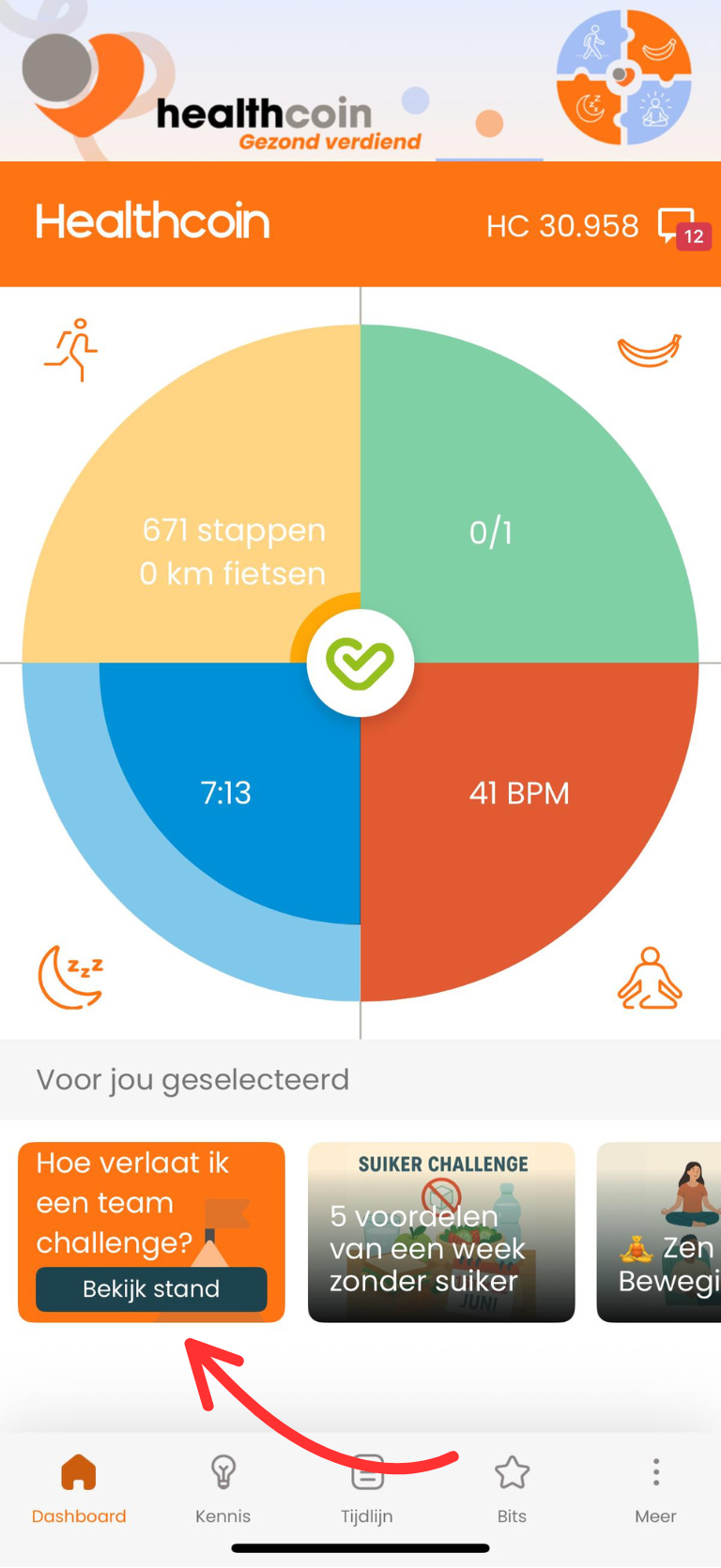721x1568 pixels.
Task: Open the Bits tab
Action: click(512, 1488)
